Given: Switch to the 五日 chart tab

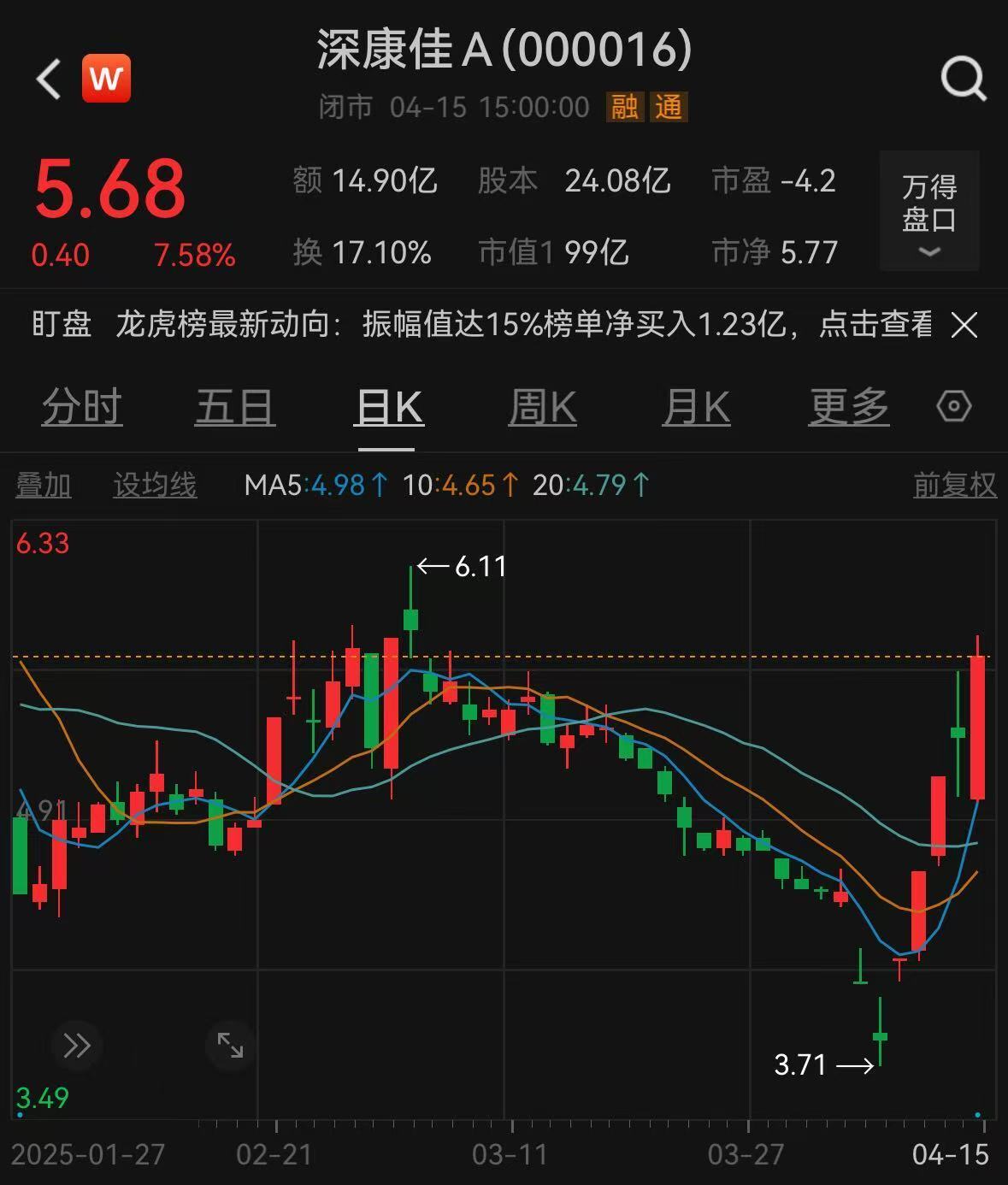Looking at the screenshot, I should 235,407.
